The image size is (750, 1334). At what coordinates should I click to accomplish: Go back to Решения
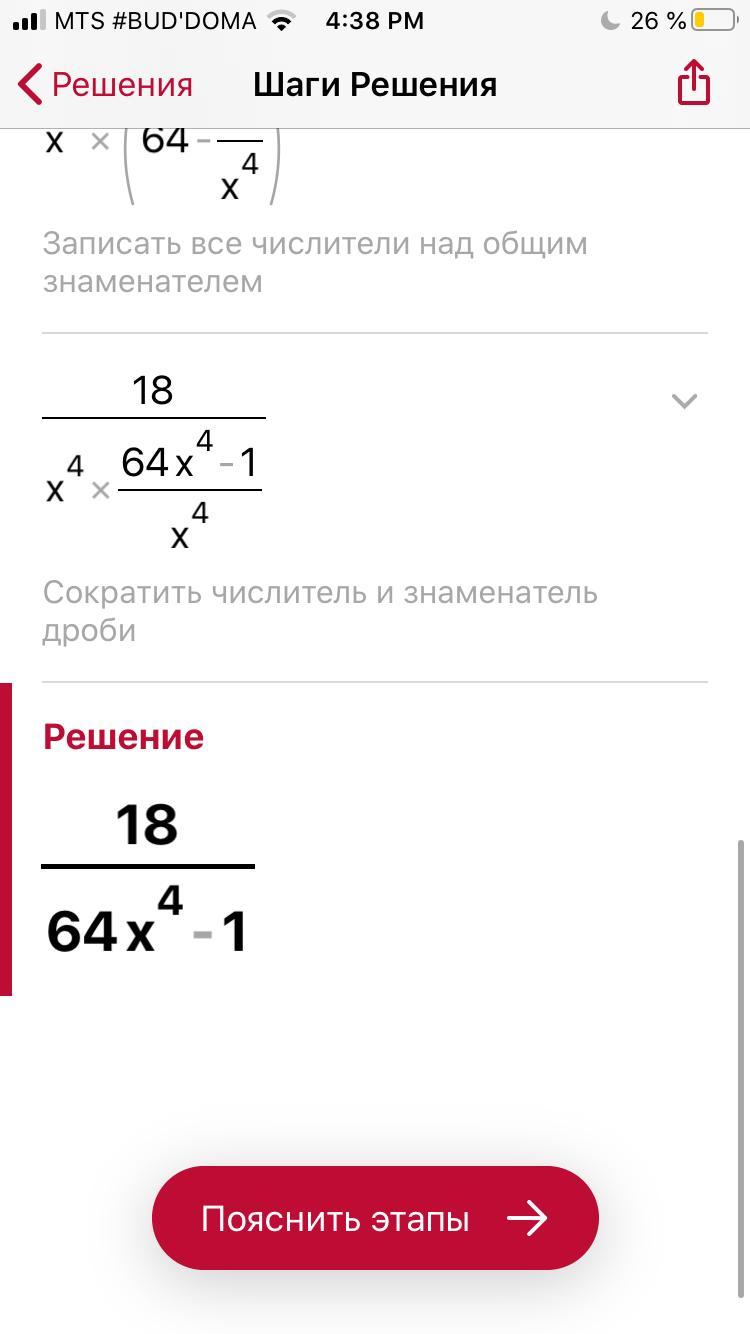(105, 85)
